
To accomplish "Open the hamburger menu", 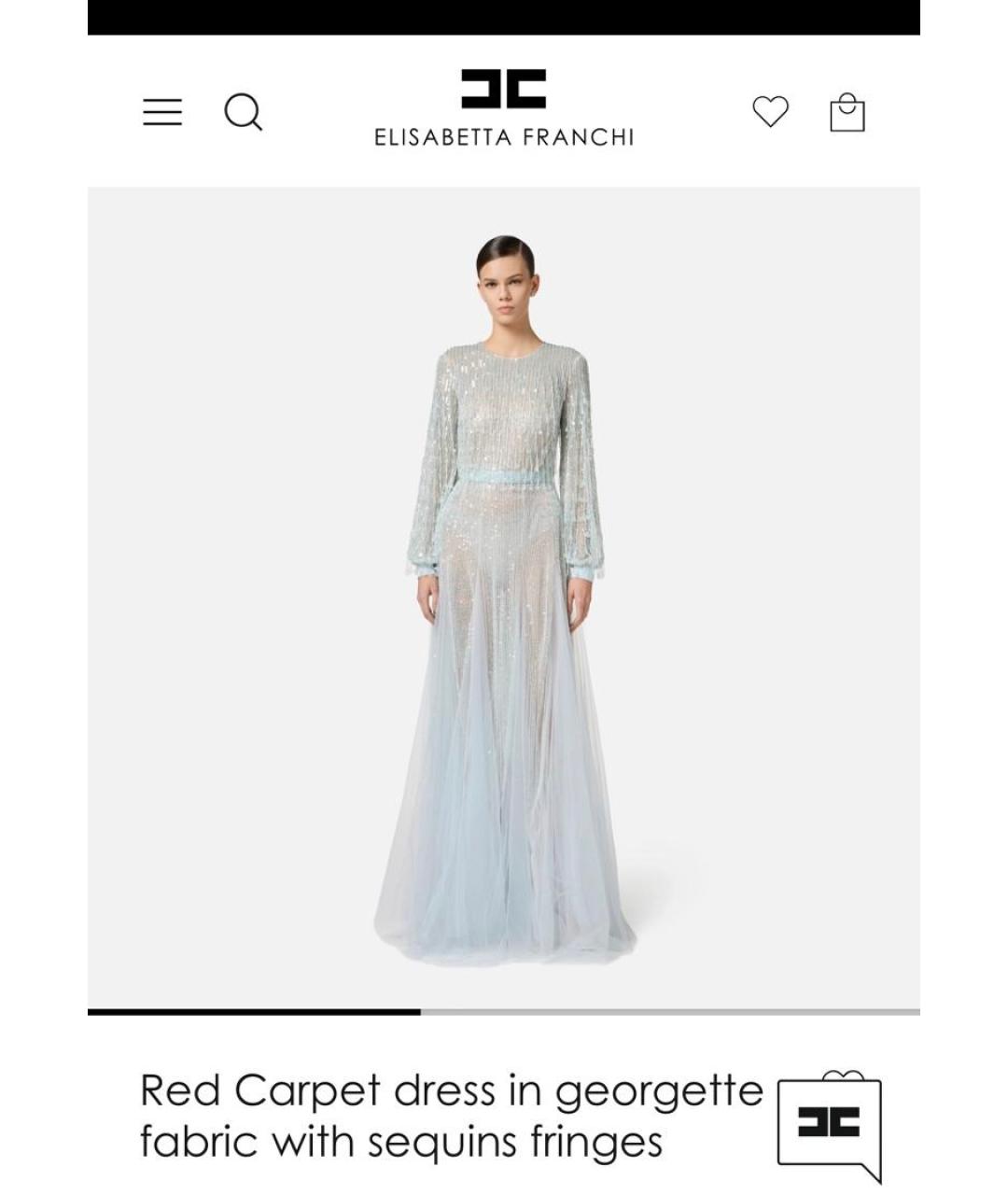I will coord(162,112).
